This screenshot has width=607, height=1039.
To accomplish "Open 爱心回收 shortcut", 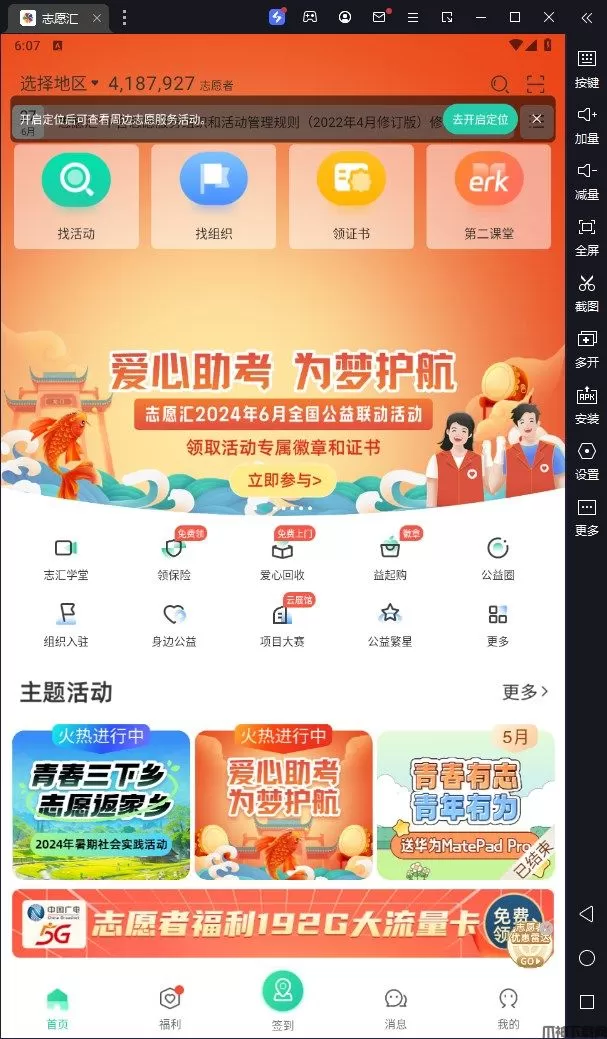I will pyautogui.click(x=283, y=558).
